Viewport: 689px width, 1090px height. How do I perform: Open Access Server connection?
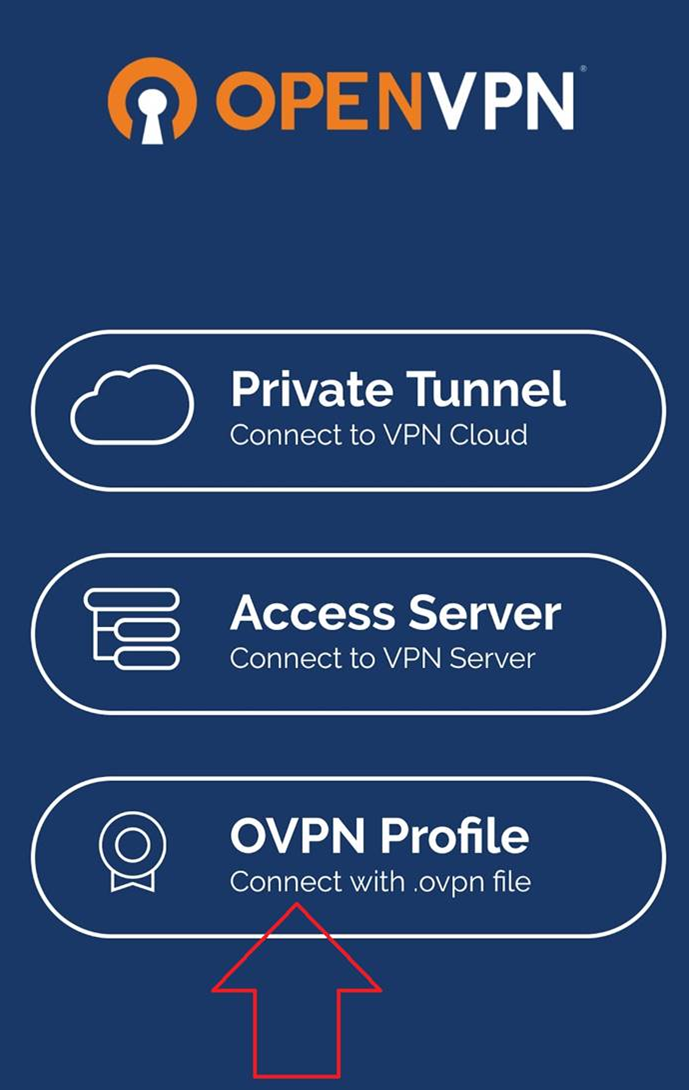[x=348, y=633]
